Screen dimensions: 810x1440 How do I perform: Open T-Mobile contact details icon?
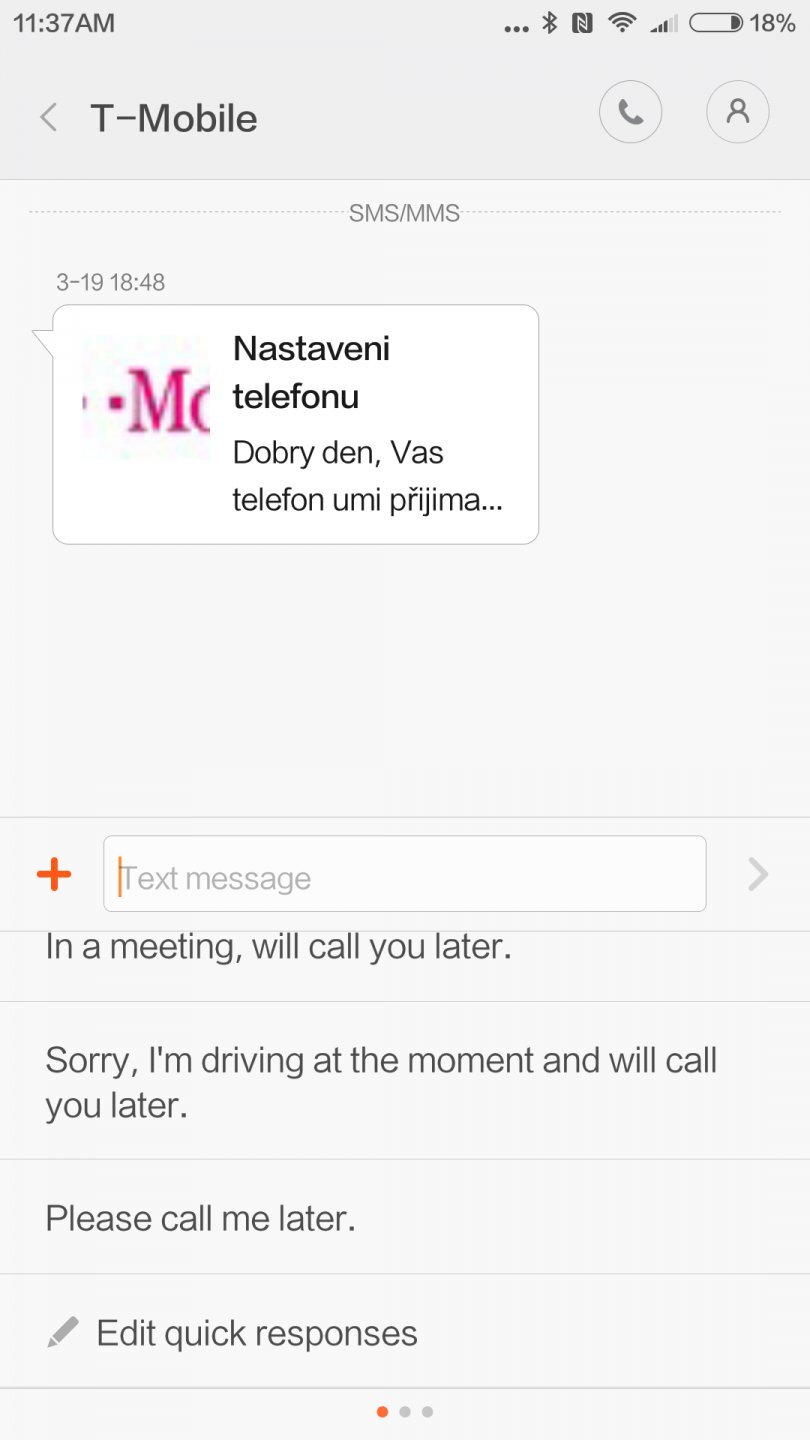point(737,112)
